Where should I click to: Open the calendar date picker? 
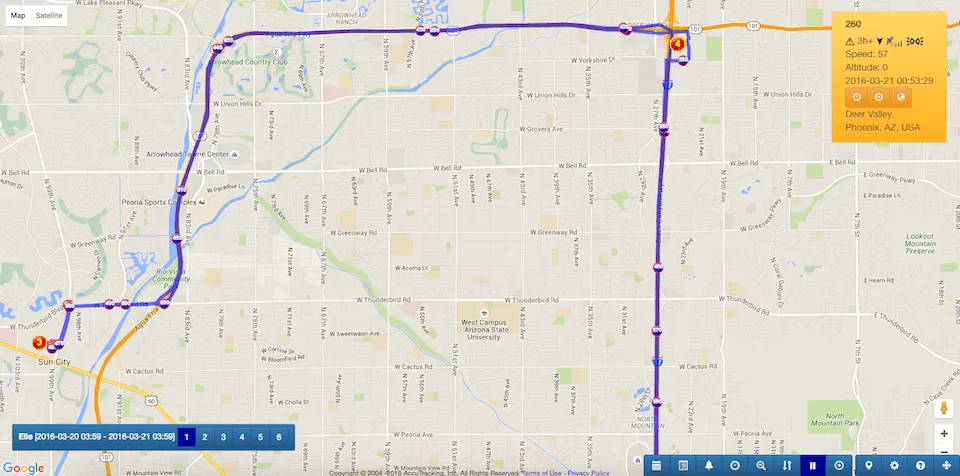click(657, 465)
